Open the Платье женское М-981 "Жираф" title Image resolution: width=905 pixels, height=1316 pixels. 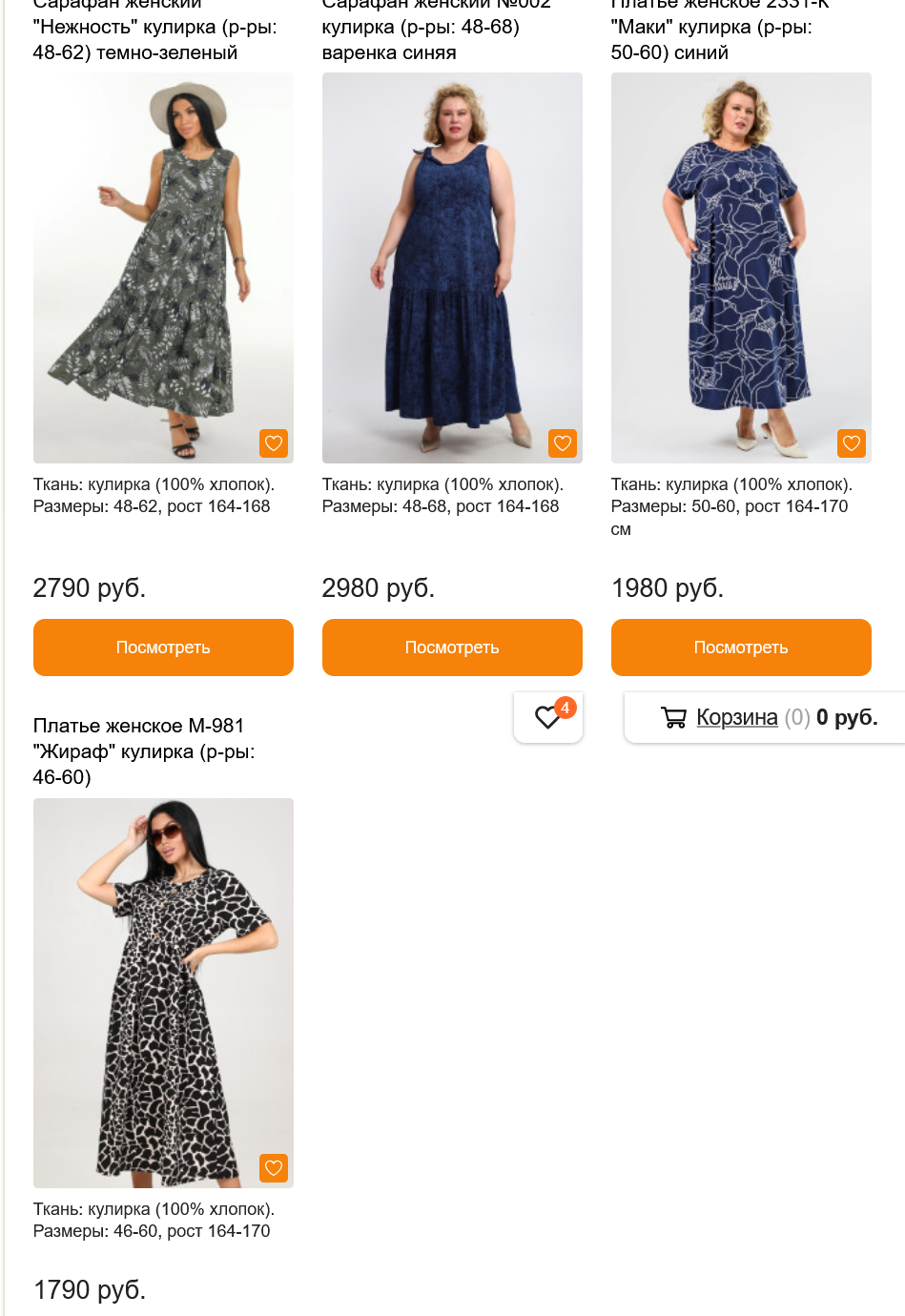[144, 751]
